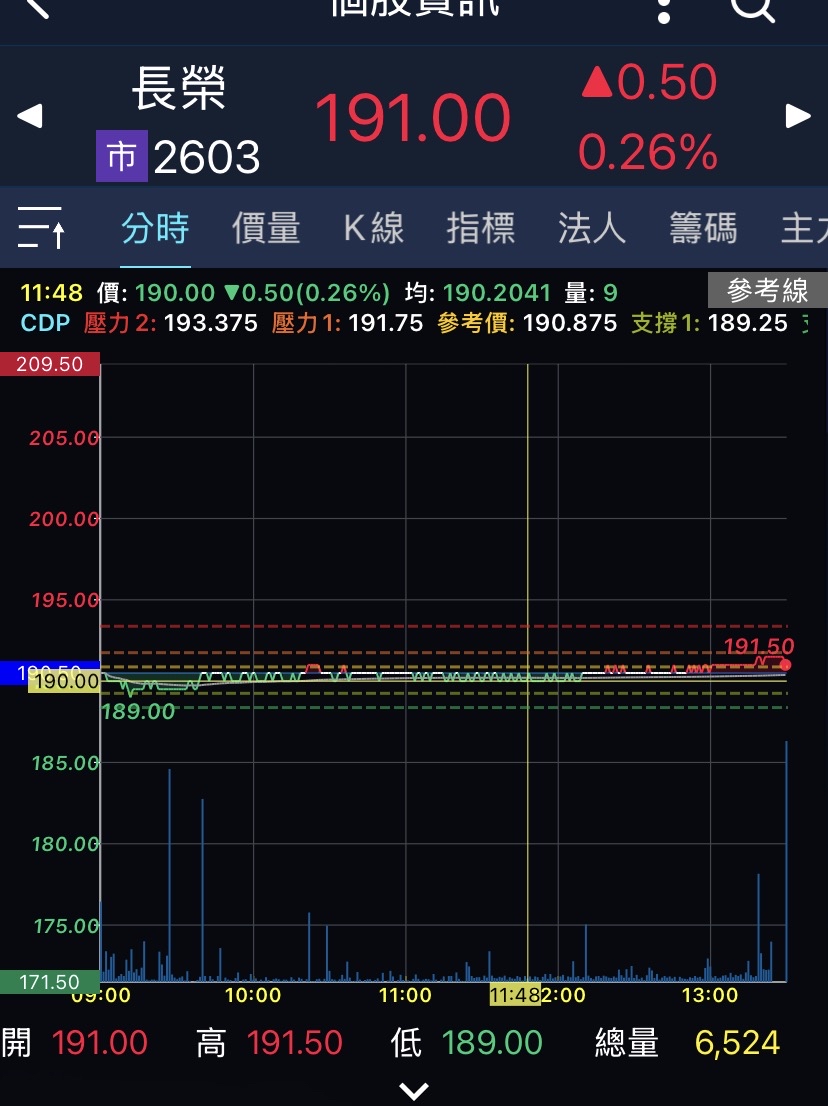Toggle the 參考線 button
The width and height of the screenshot is (828, 1106).
[767, 291]
